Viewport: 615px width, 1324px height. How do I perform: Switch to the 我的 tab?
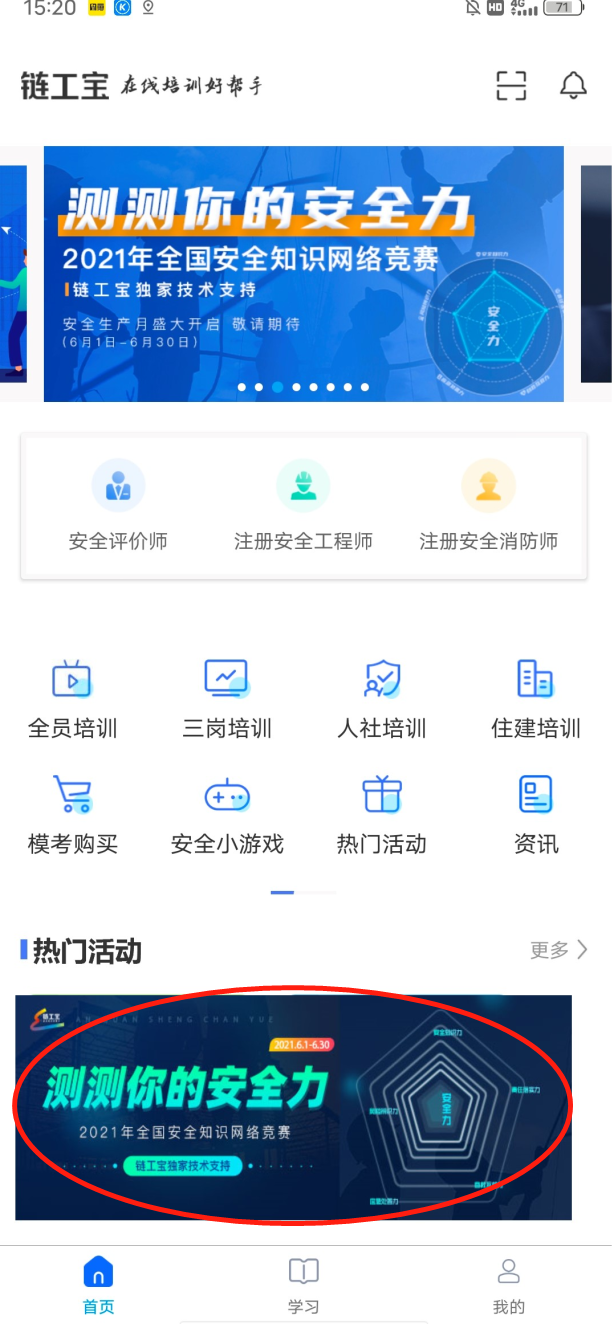coord(508,1285)
